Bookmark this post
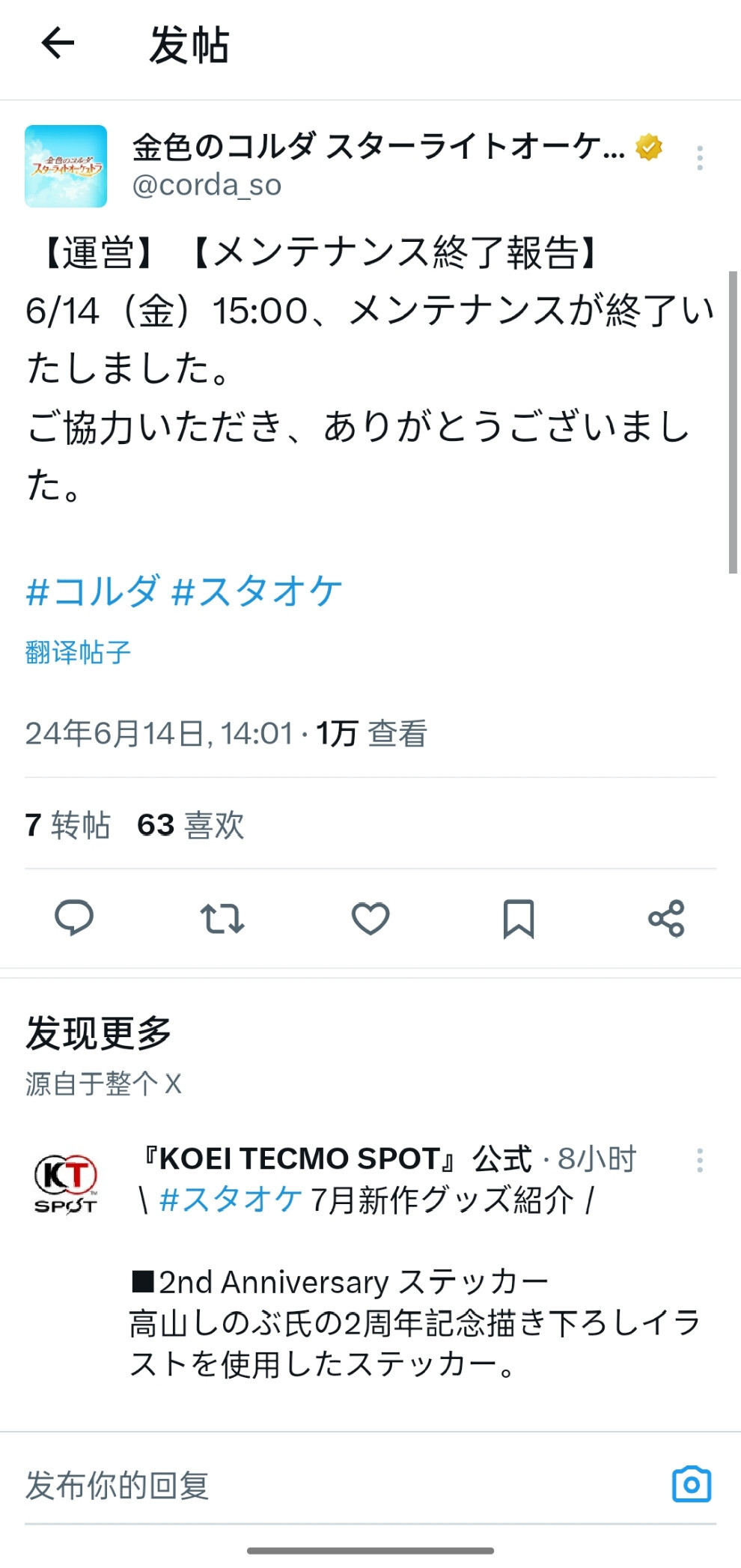Image resolution: width=741 pixels, height=1568 pixels. (x=518, y=918)
